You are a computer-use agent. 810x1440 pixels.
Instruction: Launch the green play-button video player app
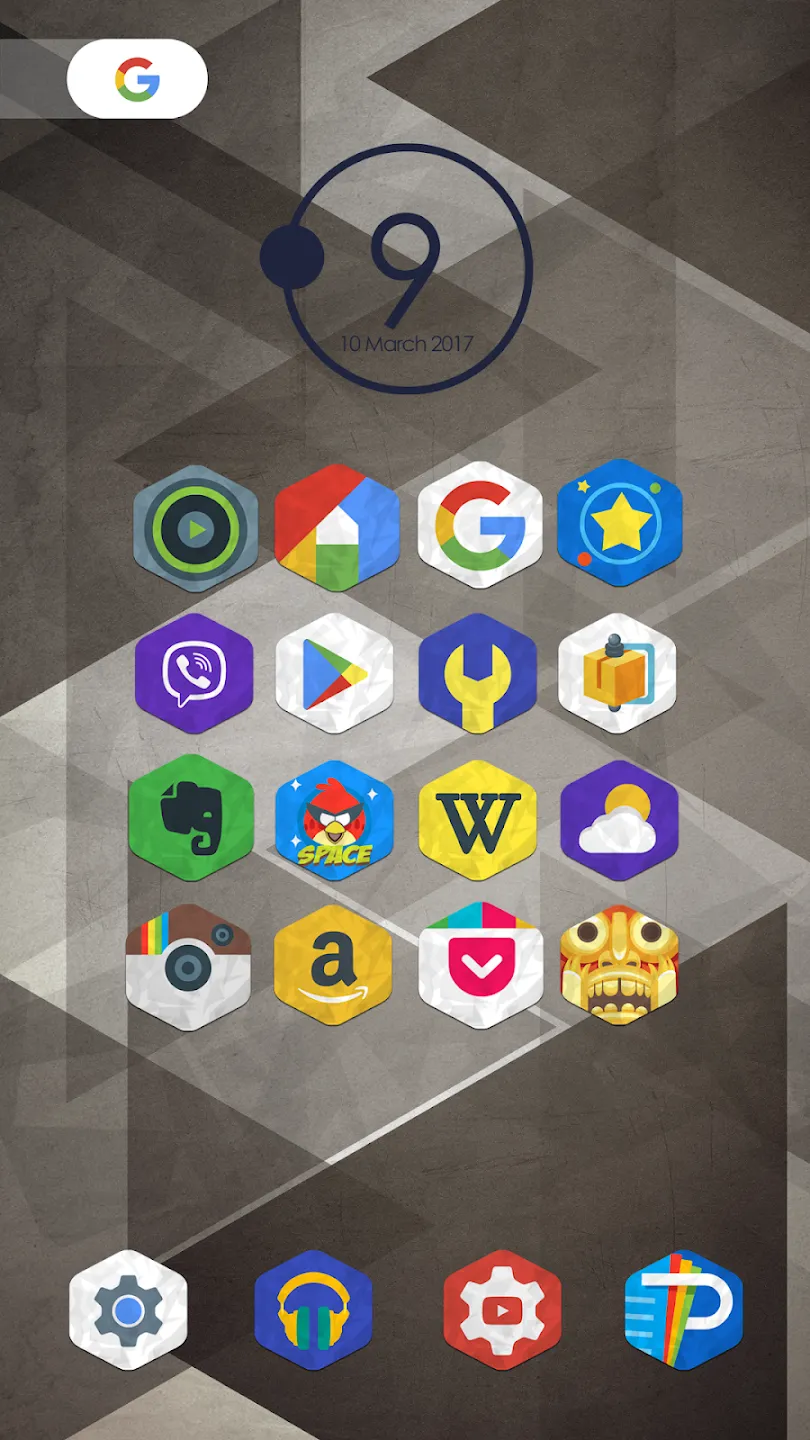[x=196, y=526]
